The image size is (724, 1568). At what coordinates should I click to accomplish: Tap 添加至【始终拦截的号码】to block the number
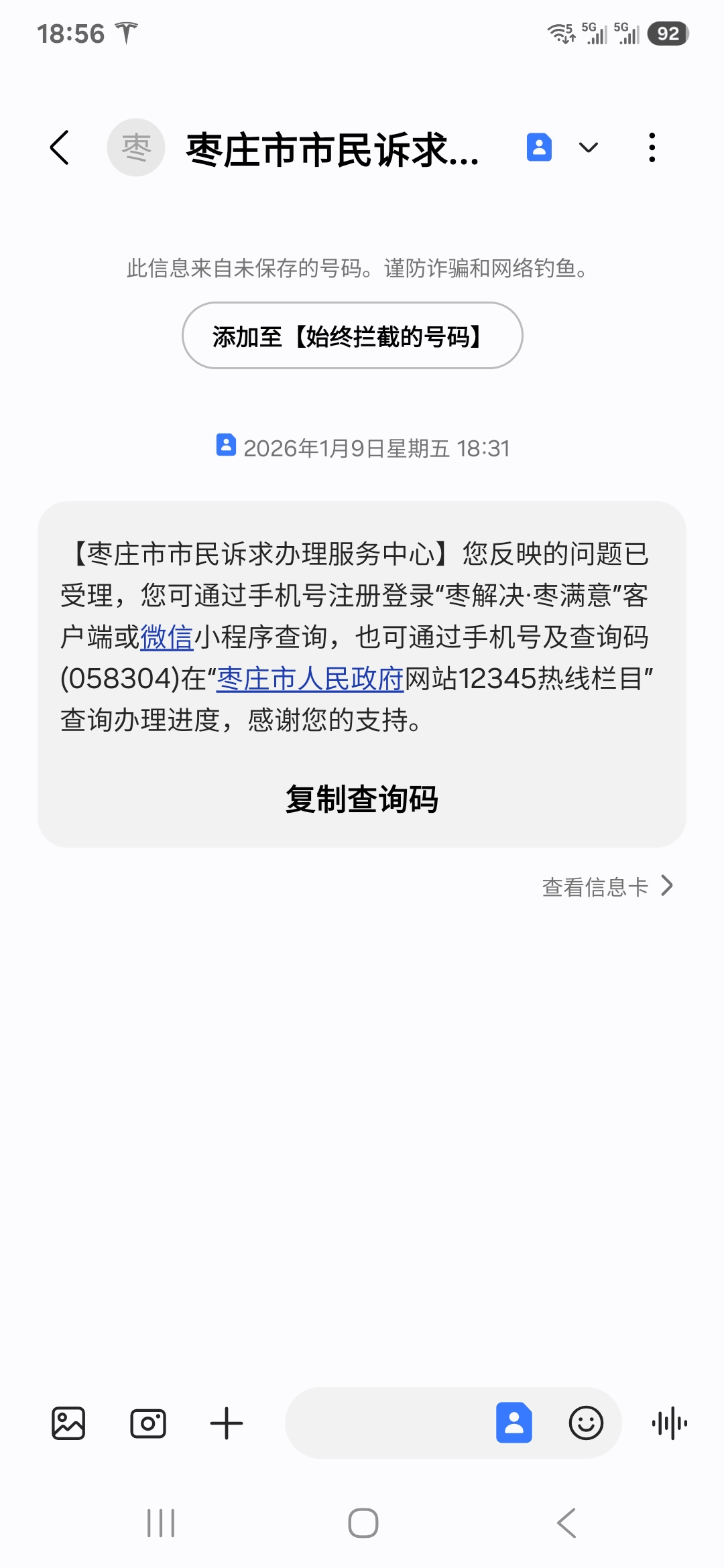[x=353, y=335]
